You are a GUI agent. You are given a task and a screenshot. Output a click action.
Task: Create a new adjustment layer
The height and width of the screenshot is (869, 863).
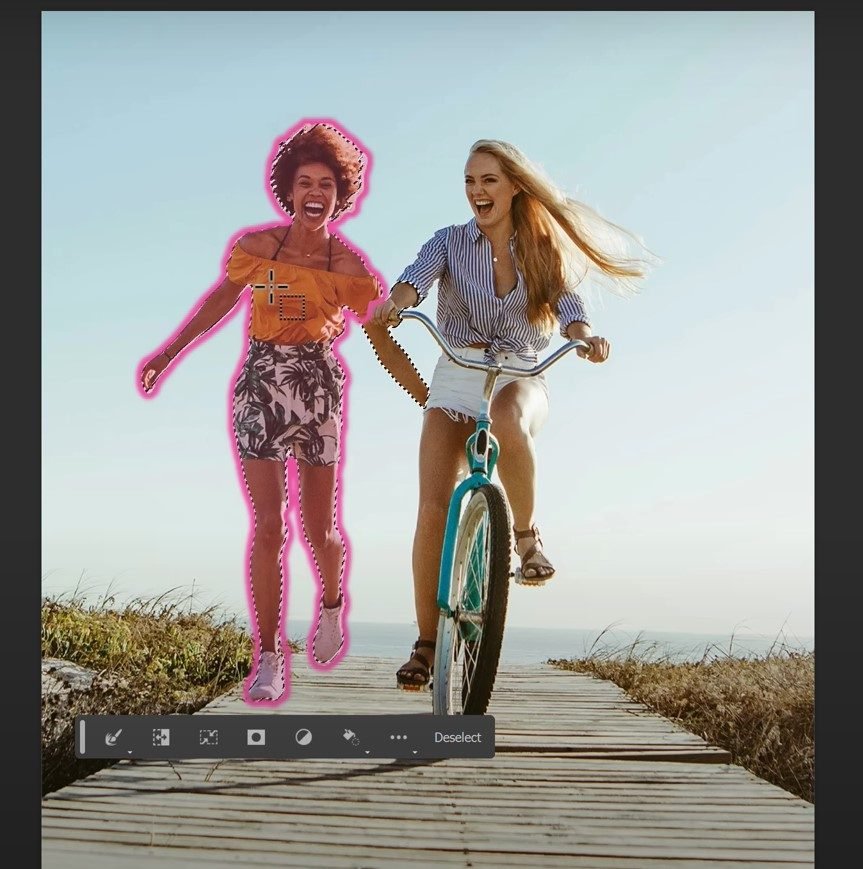pos(303,737)
